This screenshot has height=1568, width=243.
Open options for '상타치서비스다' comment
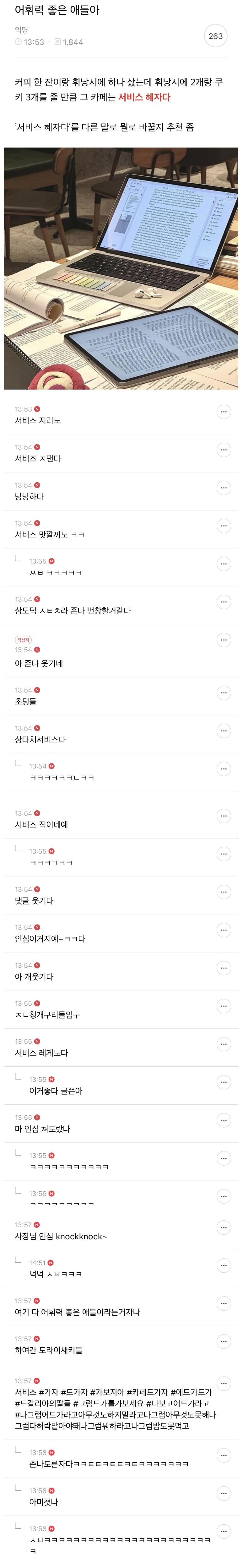(224, 731)
